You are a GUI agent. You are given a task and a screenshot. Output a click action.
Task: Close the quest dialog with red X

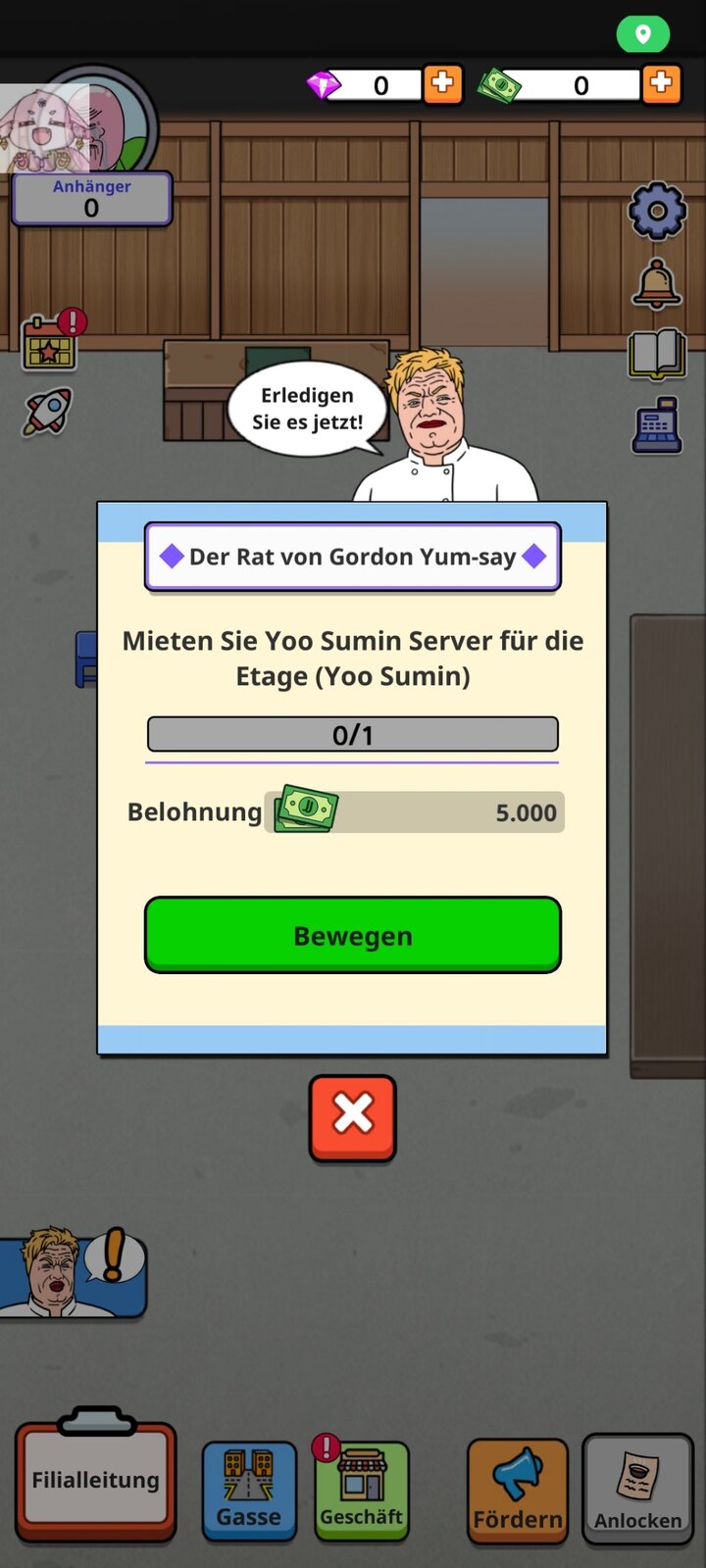point(353,1118)
